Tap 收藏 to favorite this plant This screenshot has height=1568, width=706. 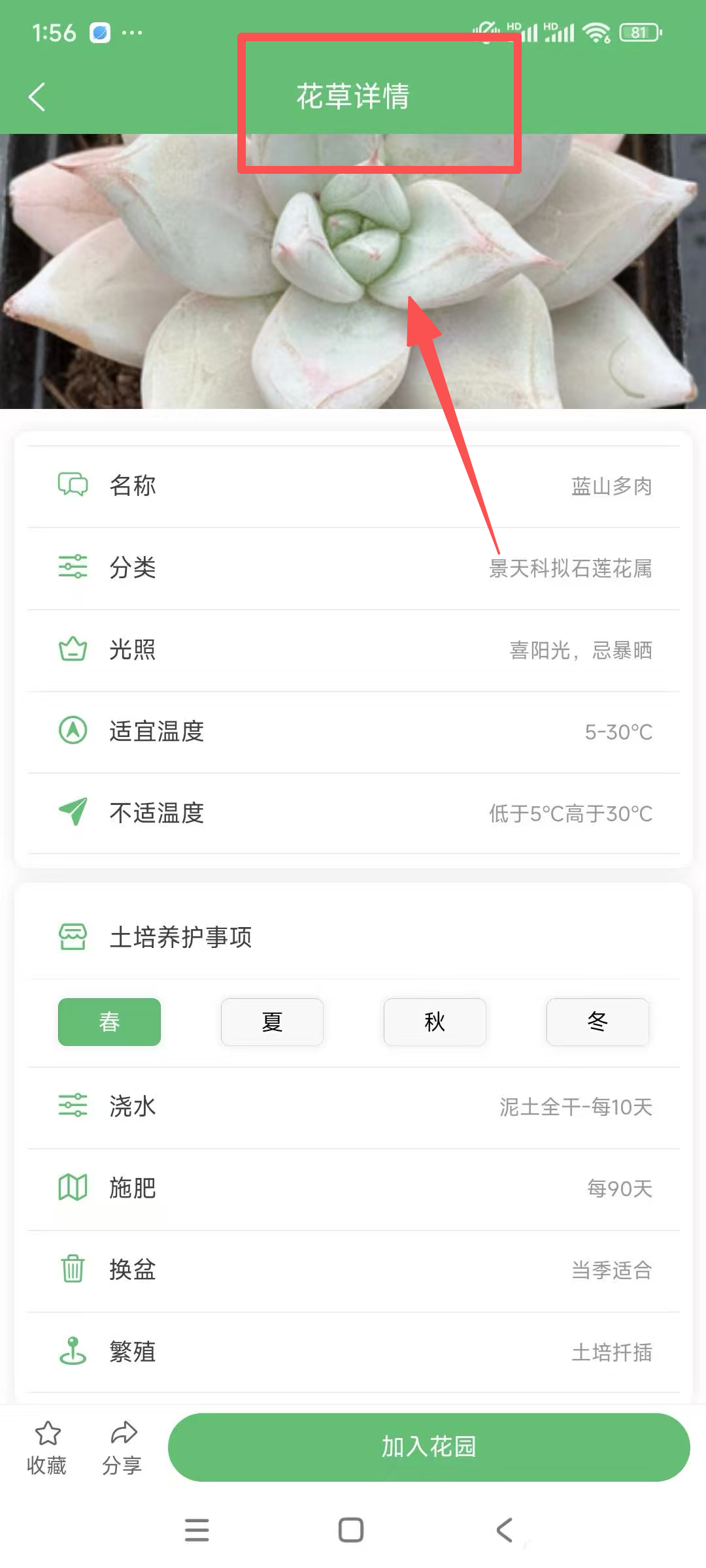(x=47, y=1447)
